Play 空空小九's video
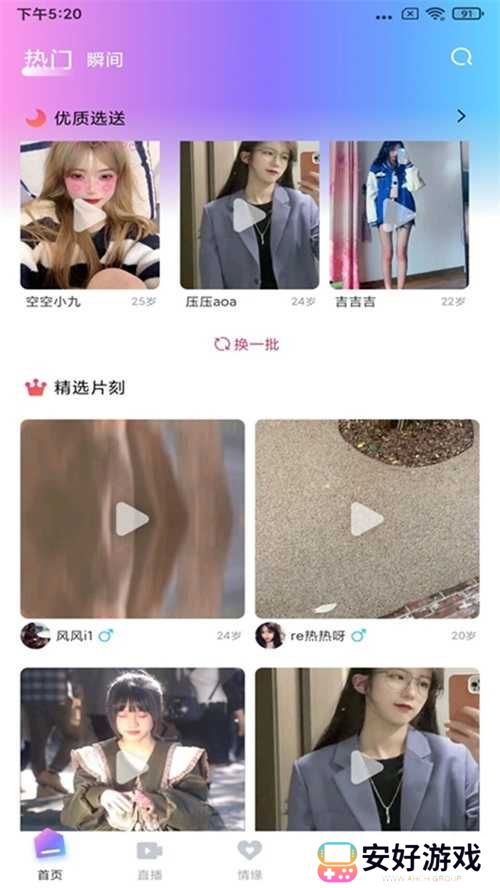Screen dimensions: 500x888 [90, 215]
